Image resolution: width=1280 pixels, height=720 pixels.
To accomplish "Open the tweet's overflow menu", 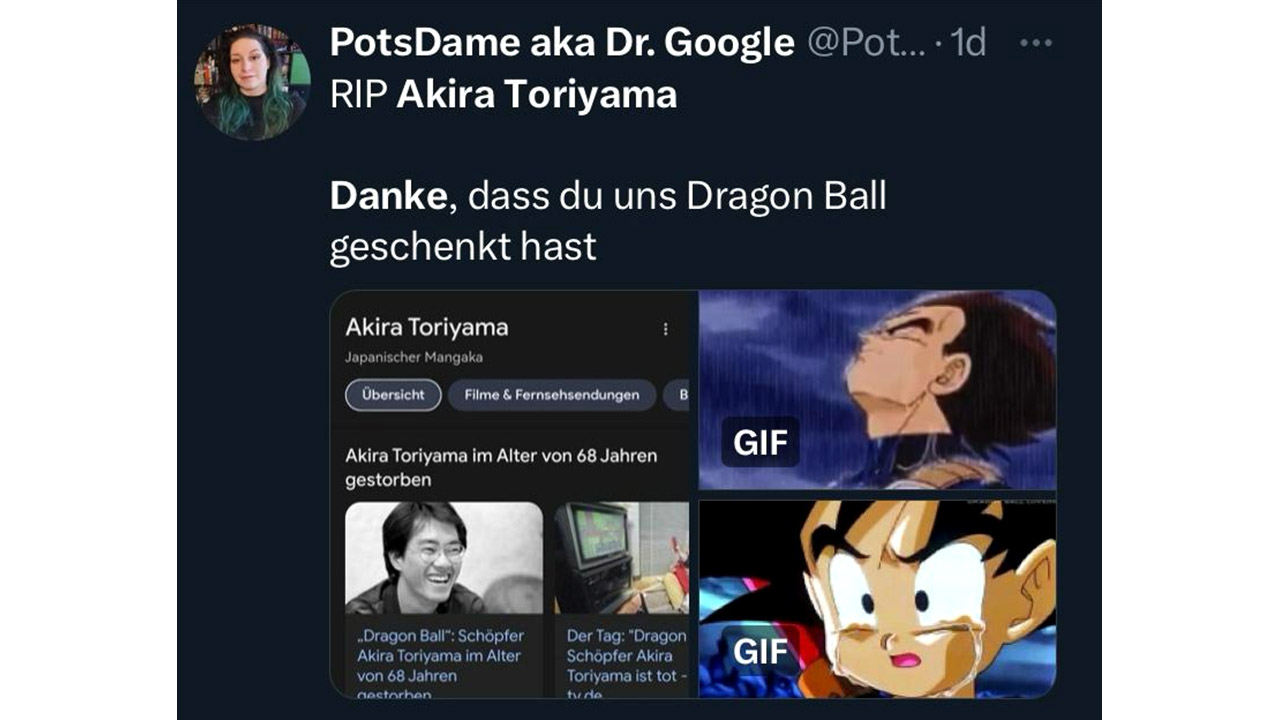I will point(1035,43).
